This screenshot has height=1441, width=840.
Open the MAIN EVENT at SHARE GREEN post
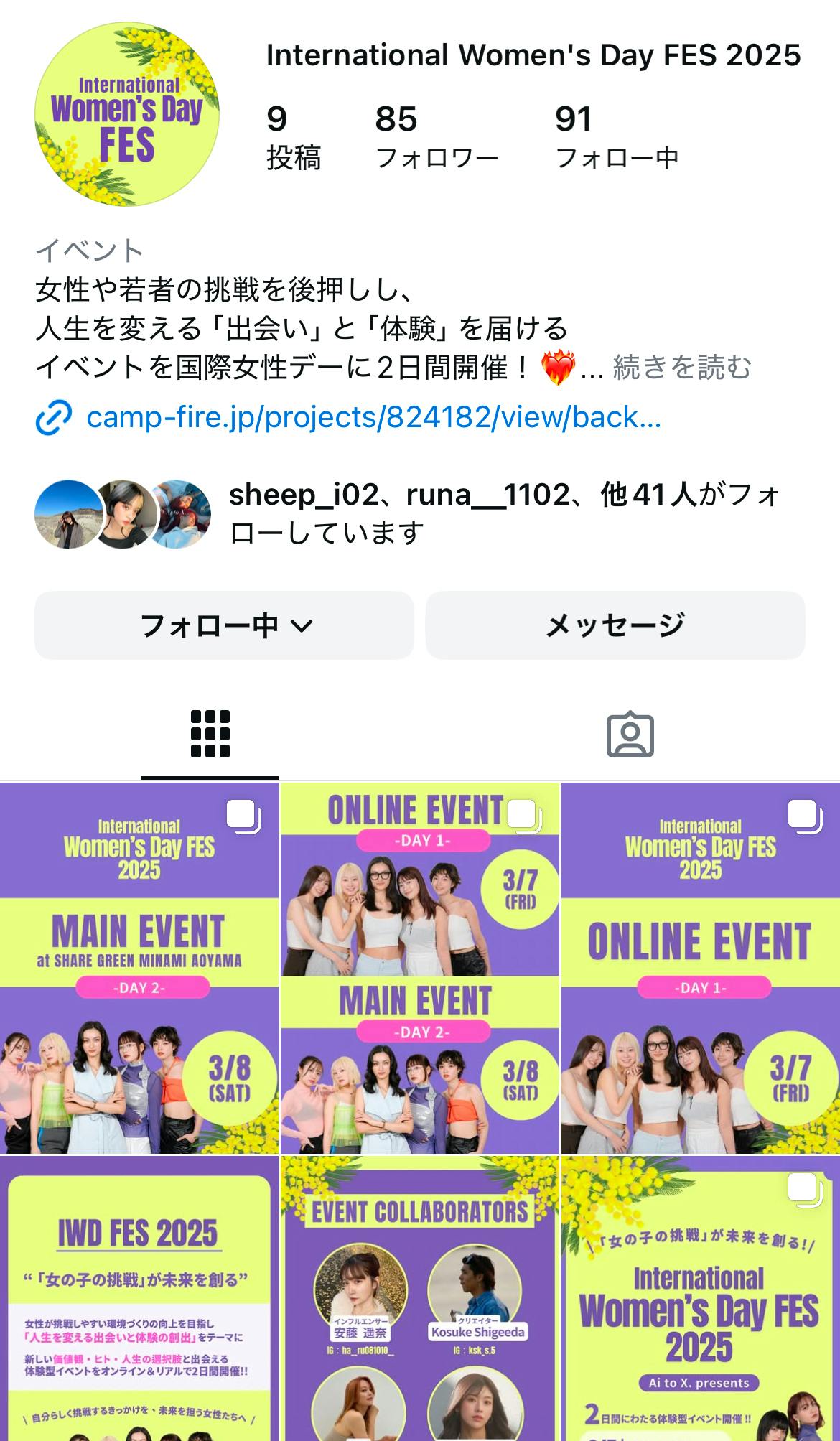139,967
